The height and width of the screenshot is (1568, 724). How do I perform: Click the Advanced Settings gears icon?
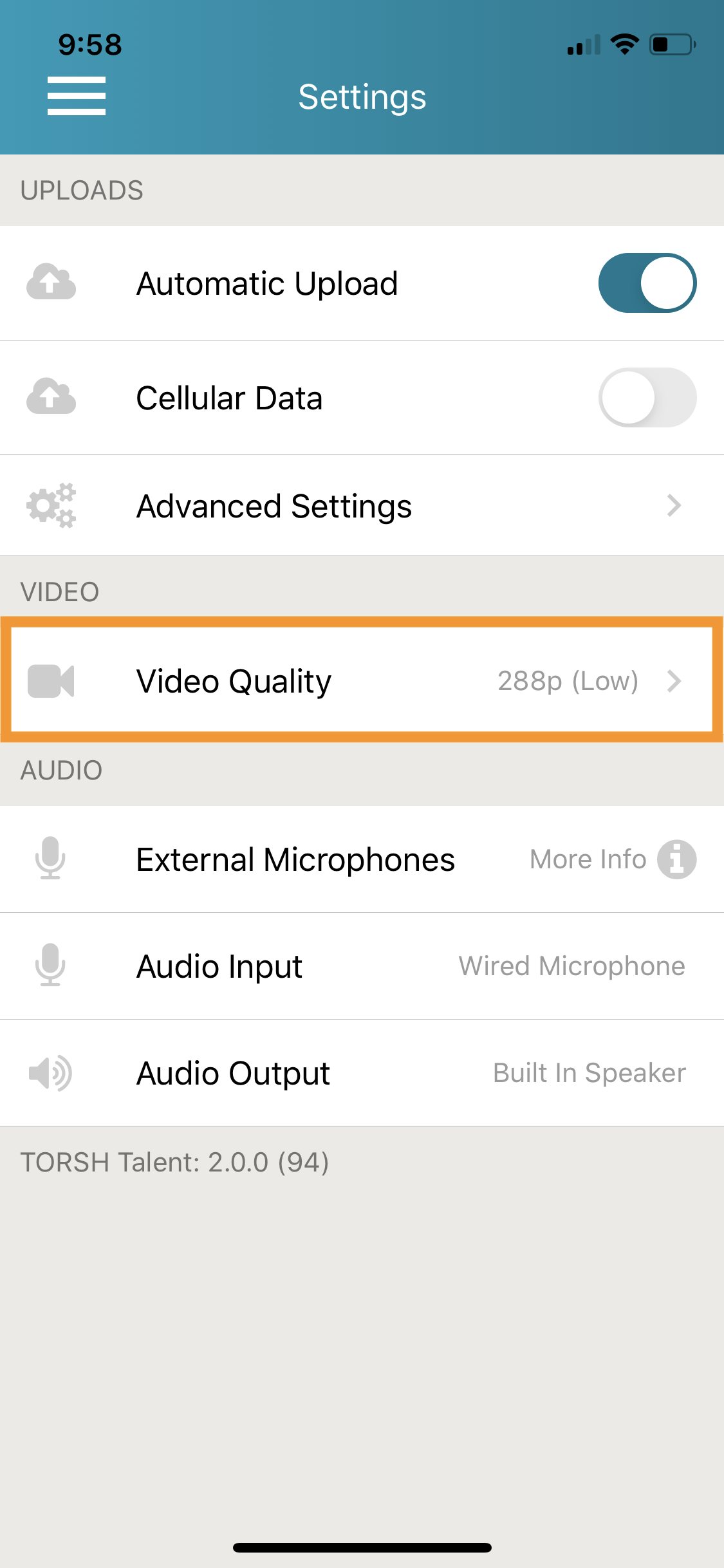point(51,506)
